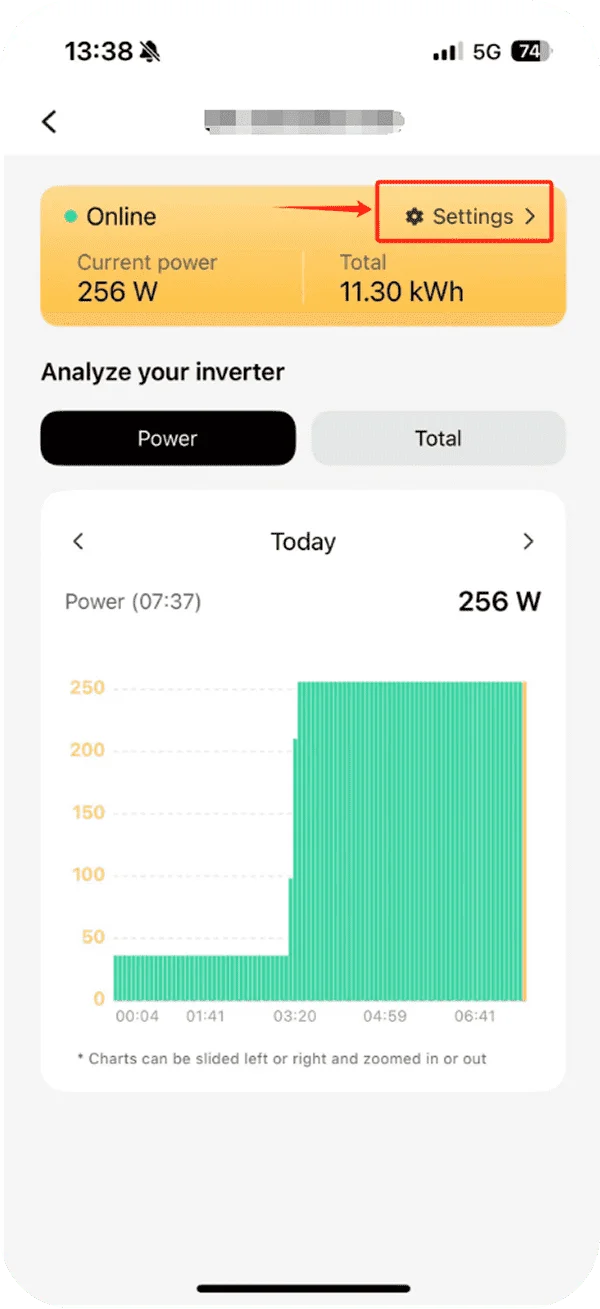Switch to the Power tab

168,438
